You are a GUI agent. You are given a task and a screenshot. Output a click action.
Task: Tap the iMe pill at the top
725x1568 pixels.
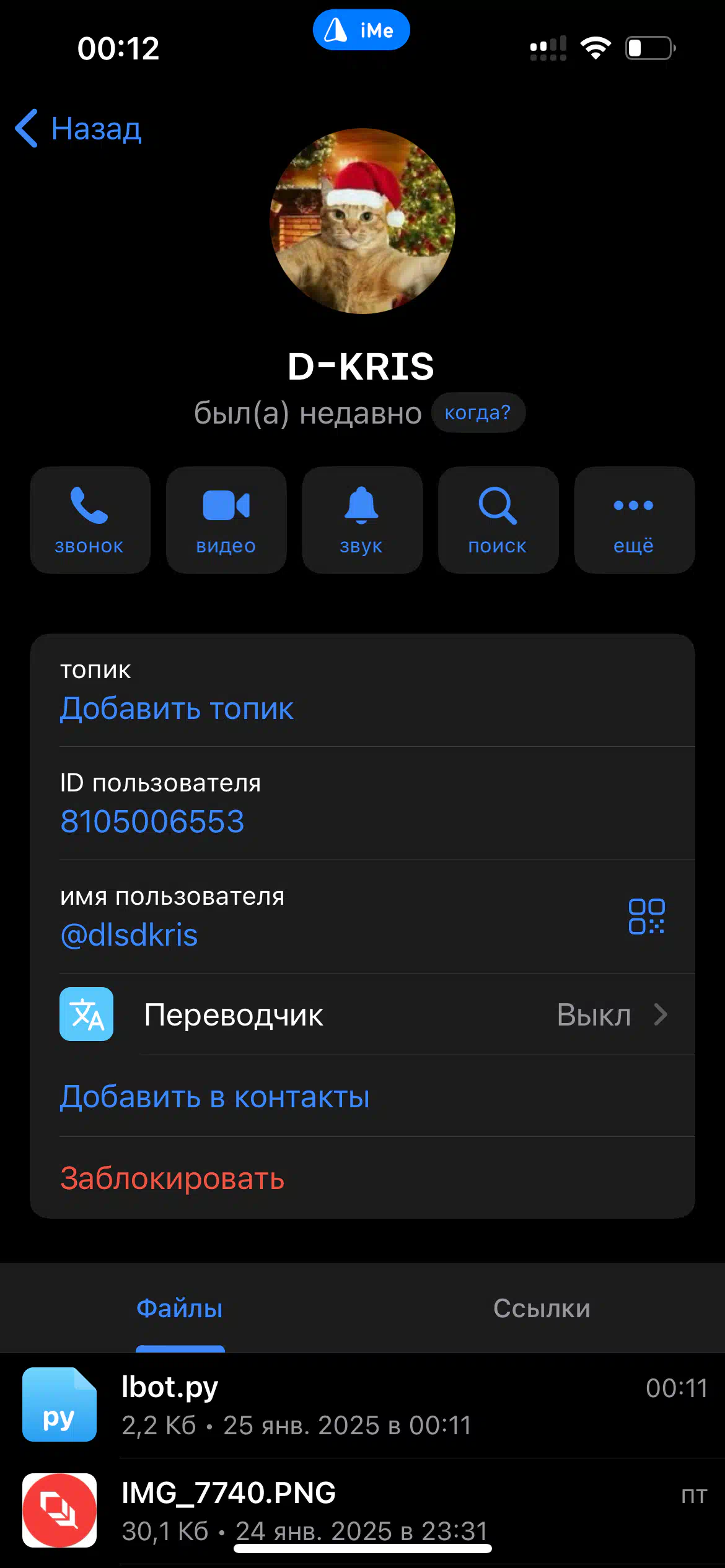pos(361,30)
